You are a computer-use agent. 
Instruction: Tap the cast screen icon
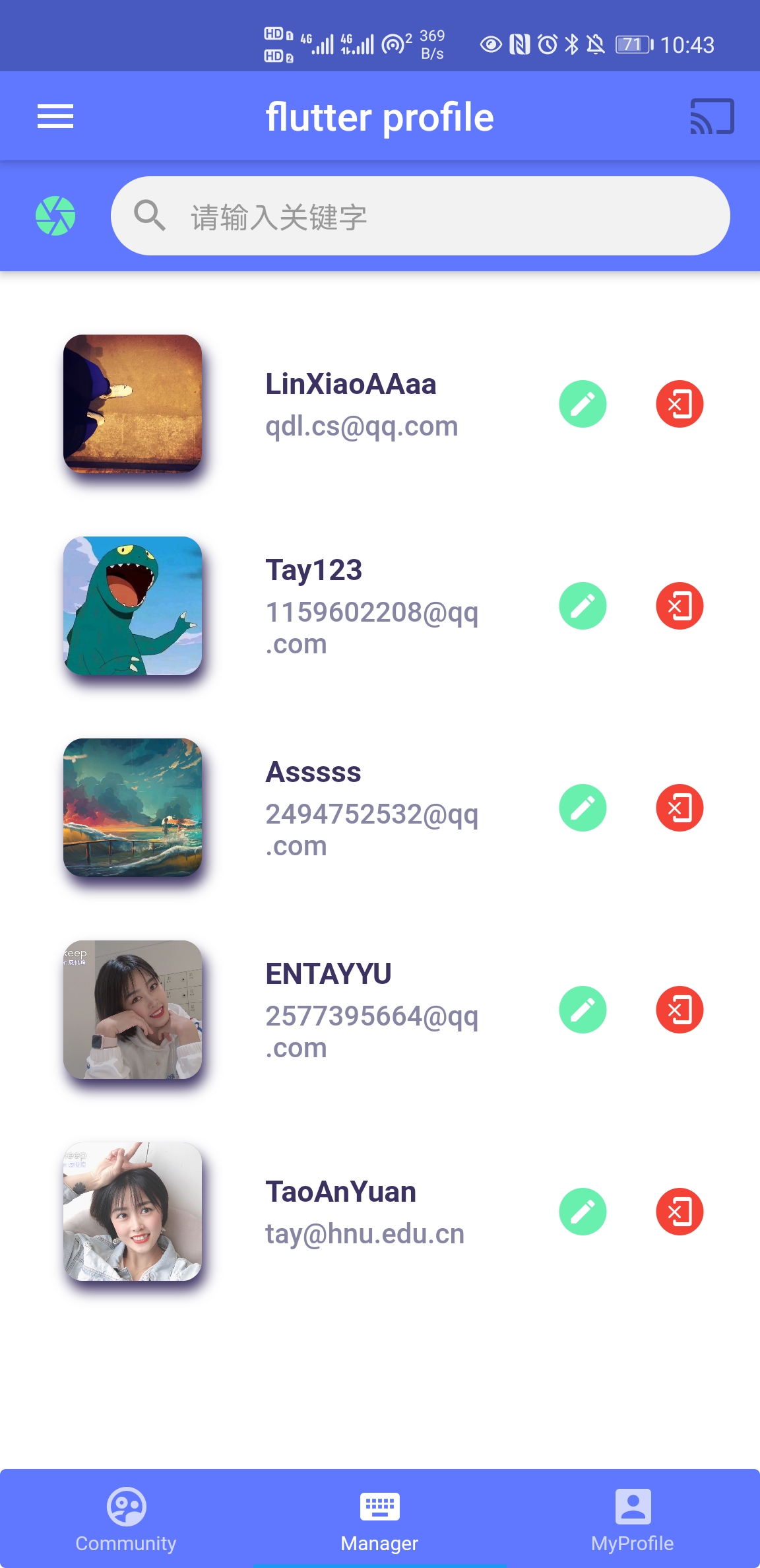click(712, 117)
